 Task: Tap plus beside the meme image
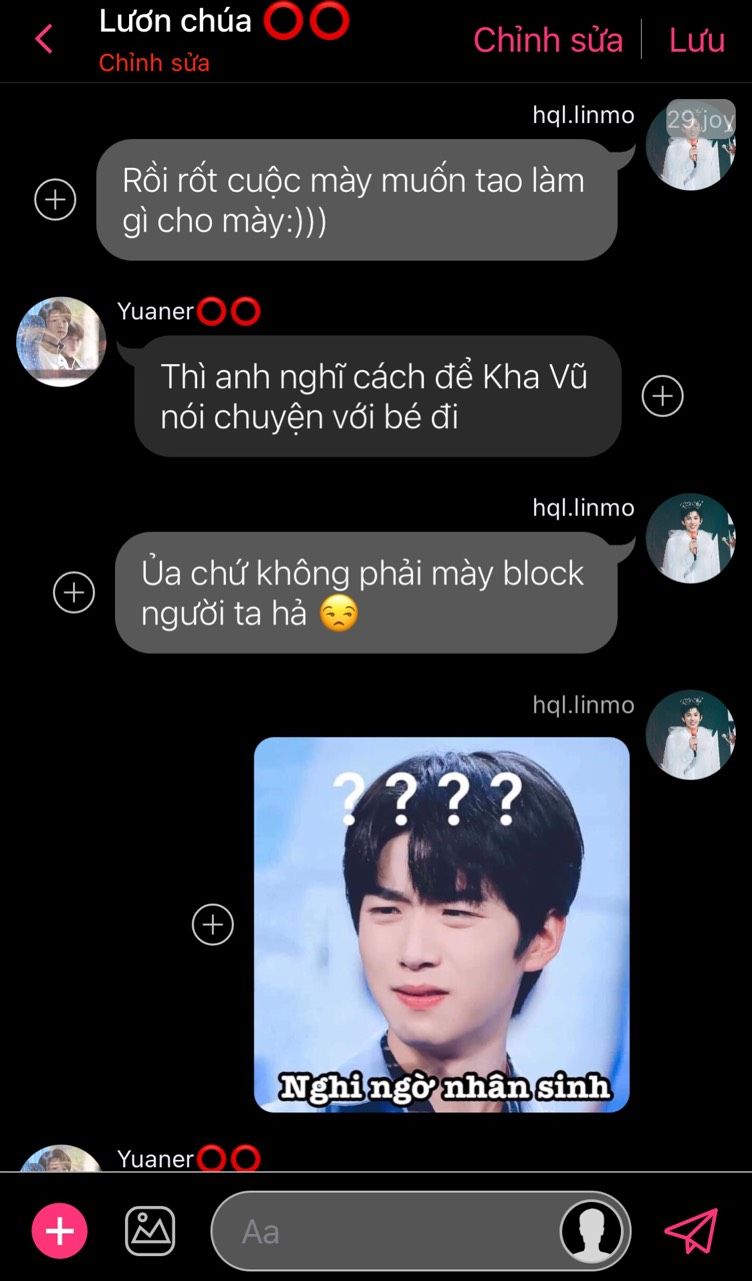click(212, 924)
